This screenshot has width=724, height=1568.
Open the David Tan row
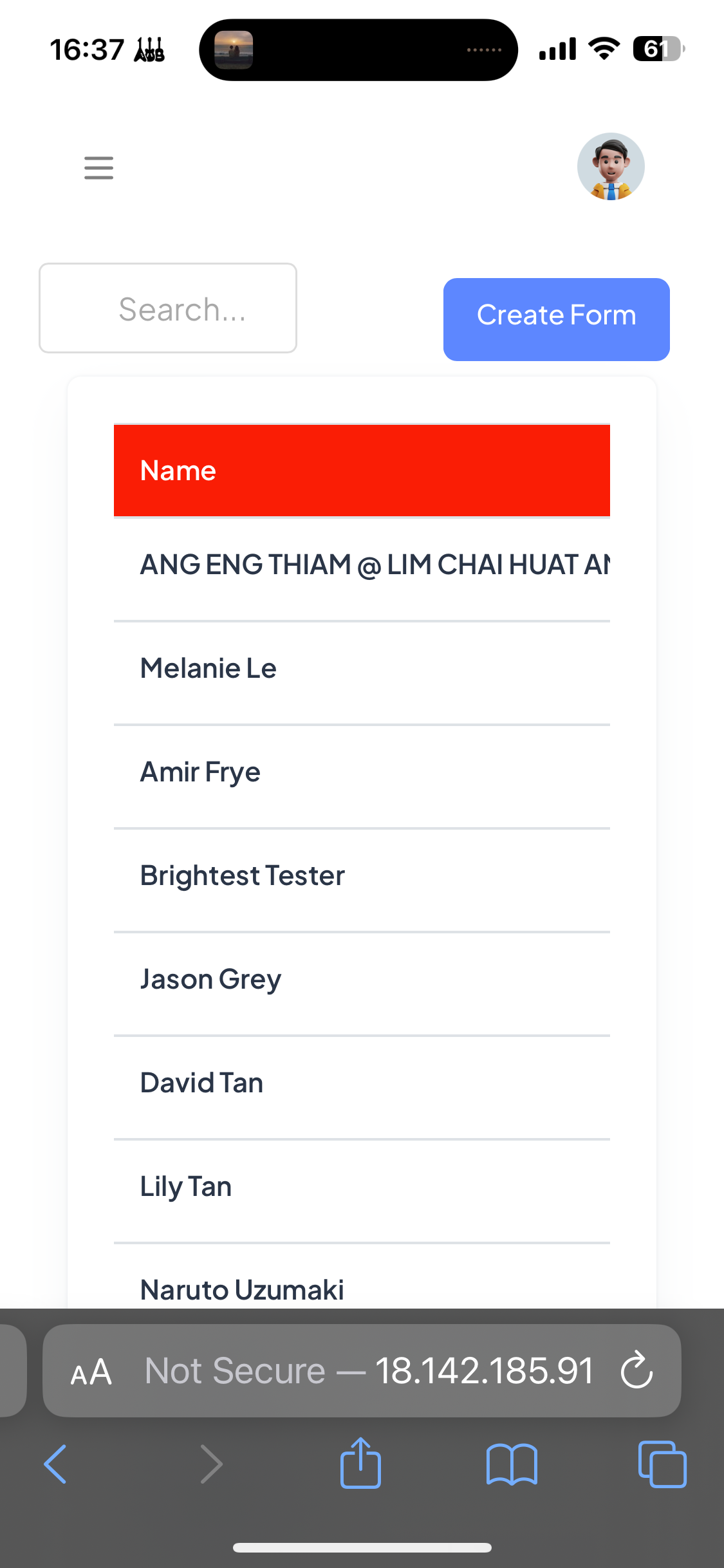pyautogui.click(x=201, y=1083)
